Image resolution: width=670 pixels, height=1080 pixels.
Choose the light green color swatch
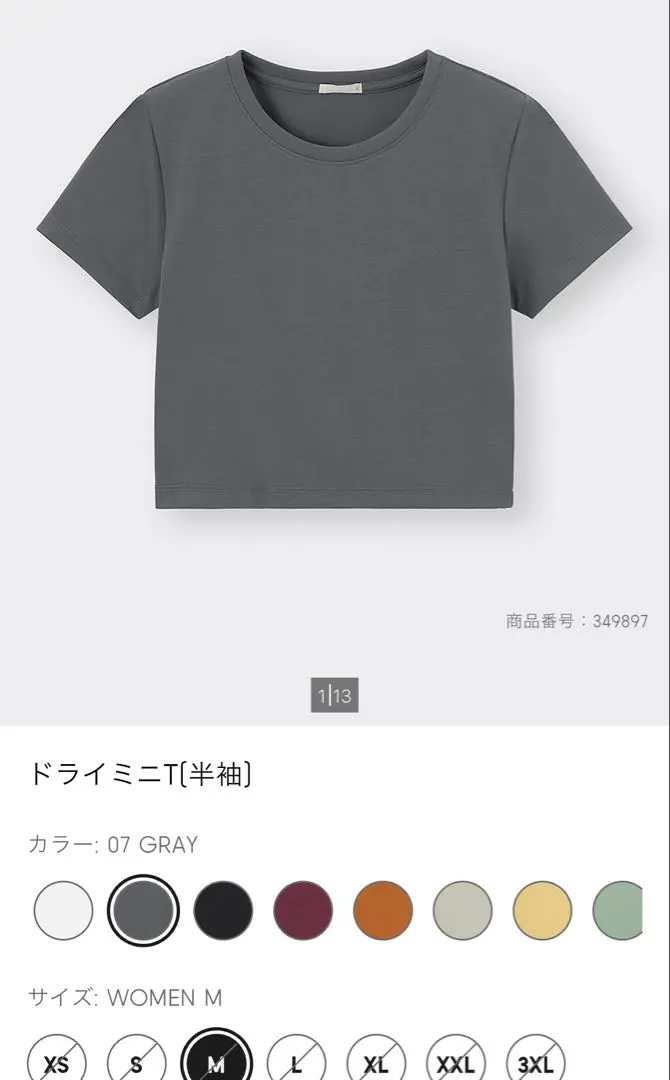click(620, 911)
